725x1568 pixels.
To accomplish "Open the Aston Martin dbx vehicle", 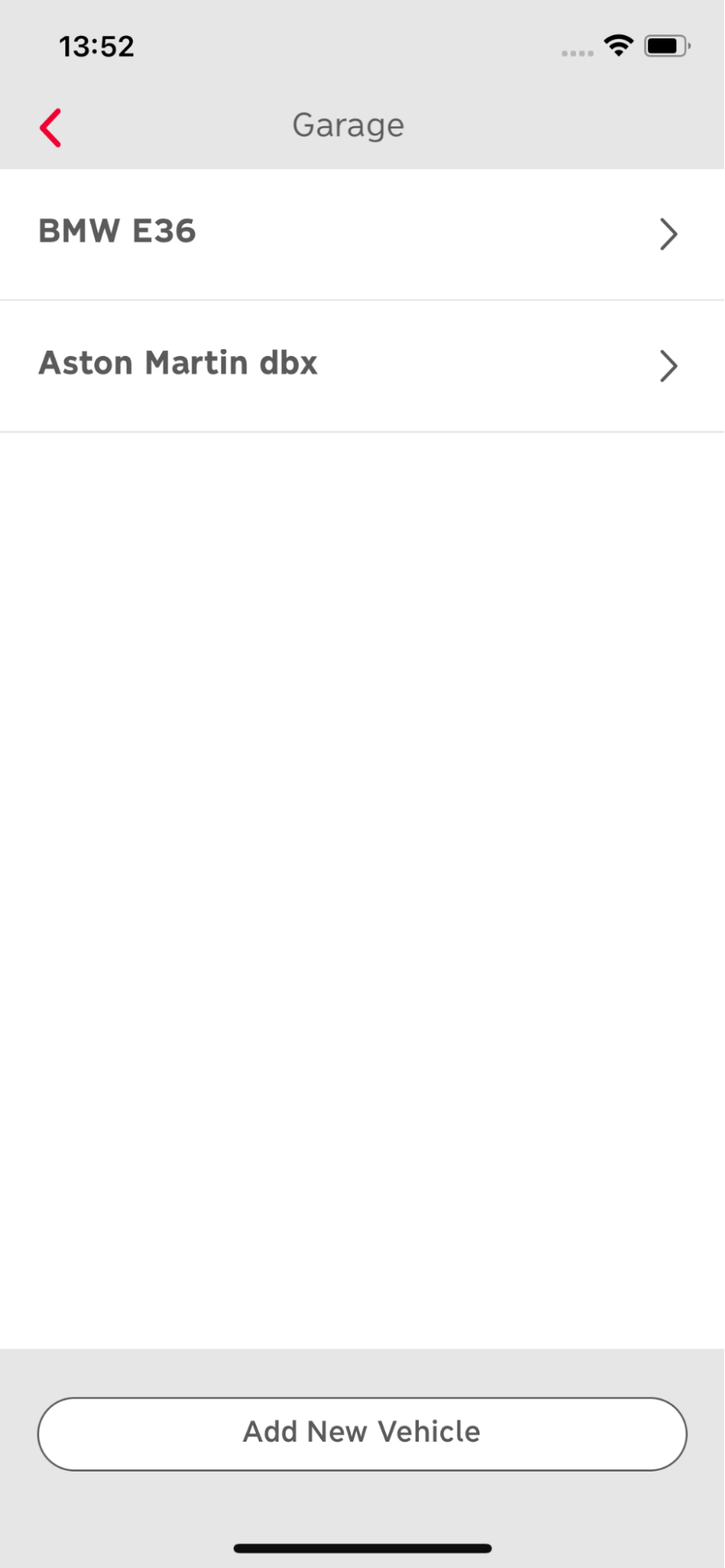I will tap(362, 366).
